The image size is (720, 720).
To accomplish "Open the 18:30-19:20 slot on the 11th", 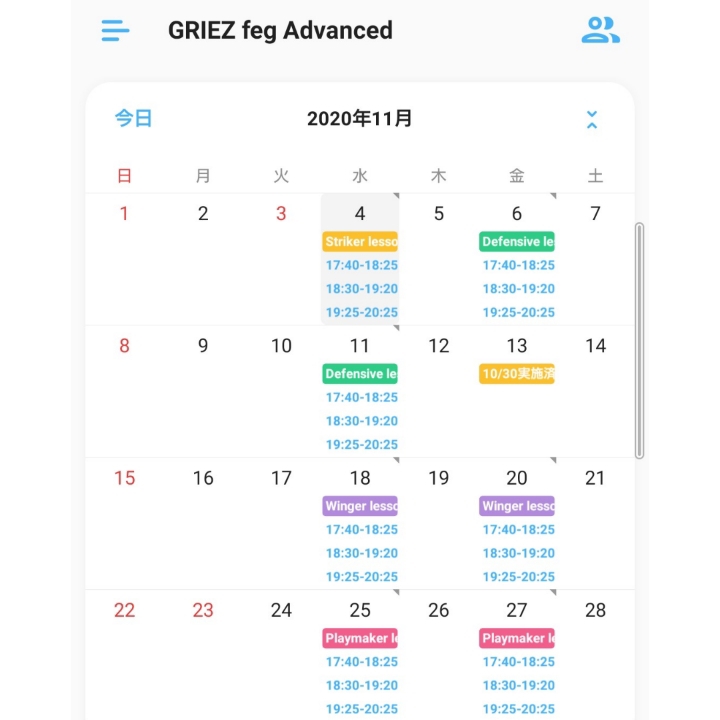I will (361, 421).
